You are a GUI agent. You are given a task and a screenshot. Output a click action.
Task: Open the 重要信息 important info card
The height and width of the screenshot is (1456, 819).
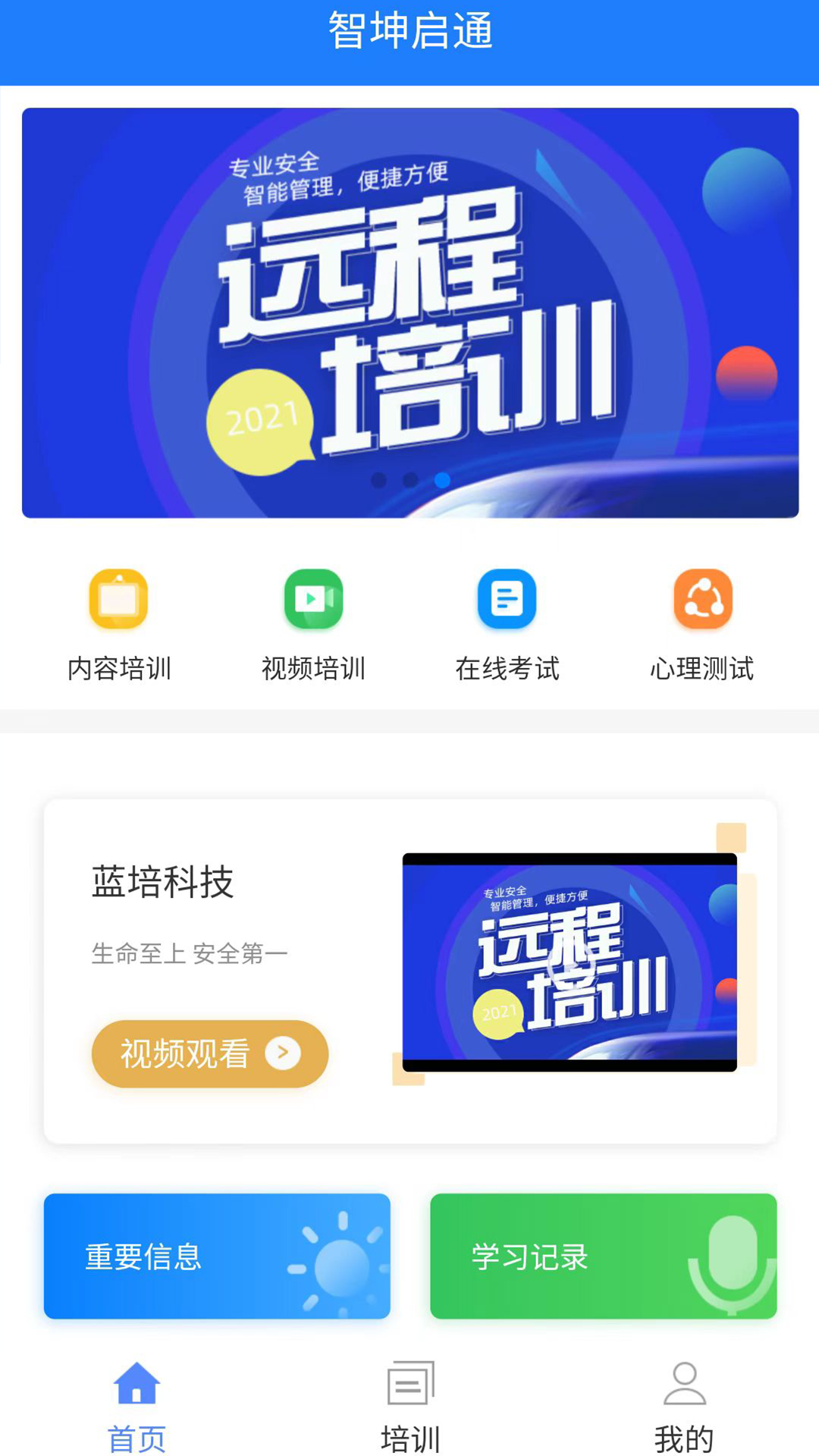[x=217, y=1257]
